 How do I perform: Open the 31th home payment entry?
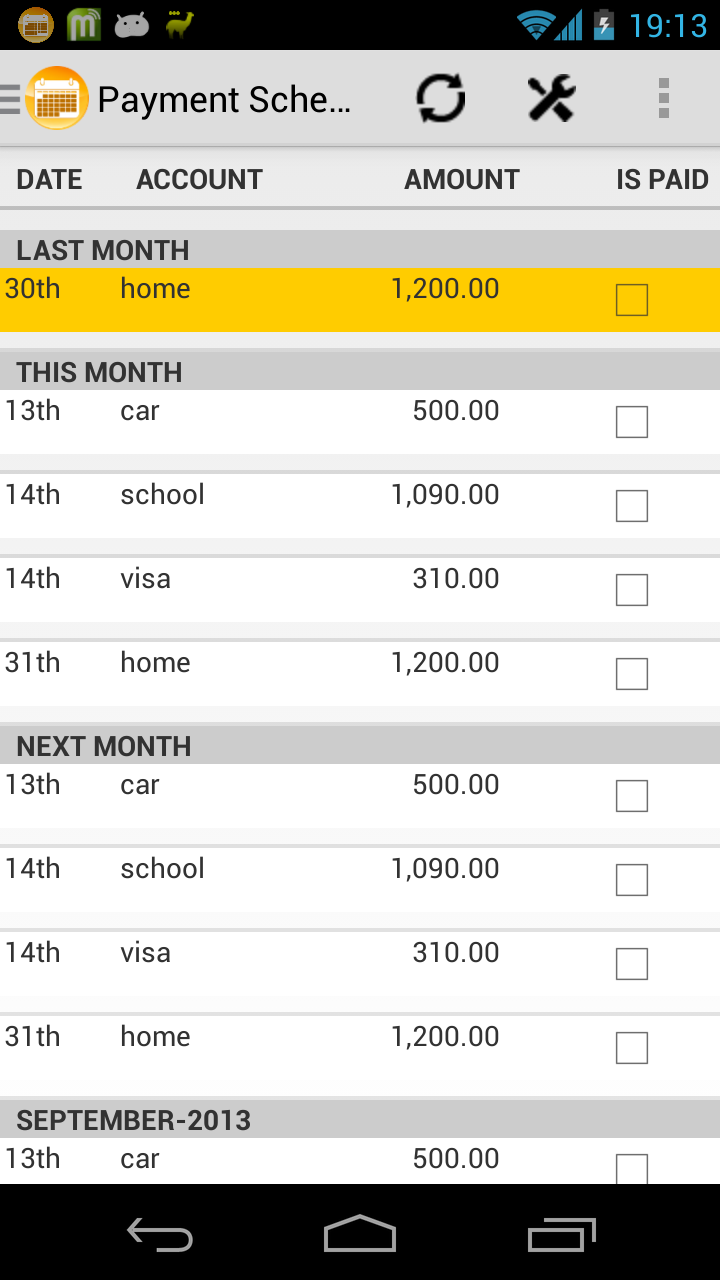[x=300, y=662]
